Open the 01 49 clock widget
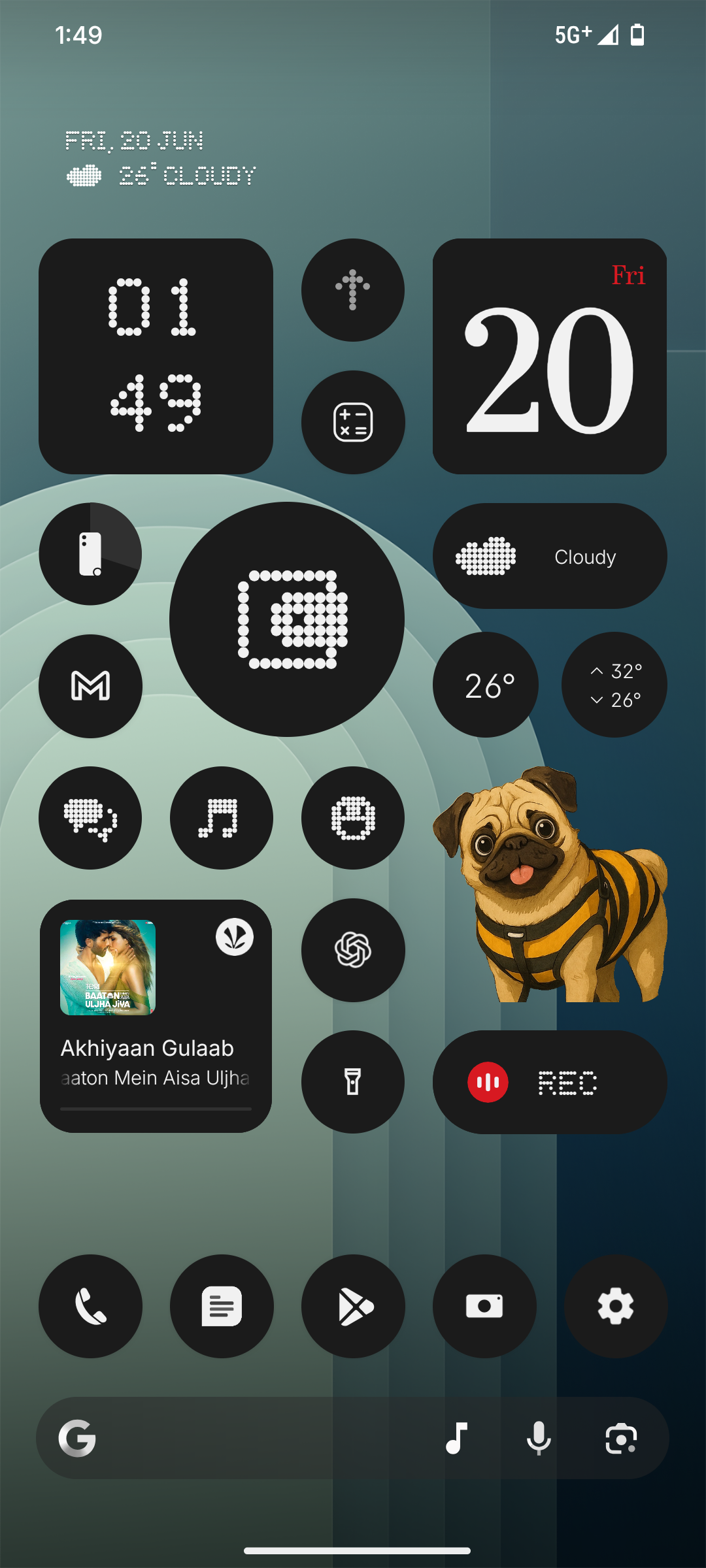706x1568 pixels. 156,356
